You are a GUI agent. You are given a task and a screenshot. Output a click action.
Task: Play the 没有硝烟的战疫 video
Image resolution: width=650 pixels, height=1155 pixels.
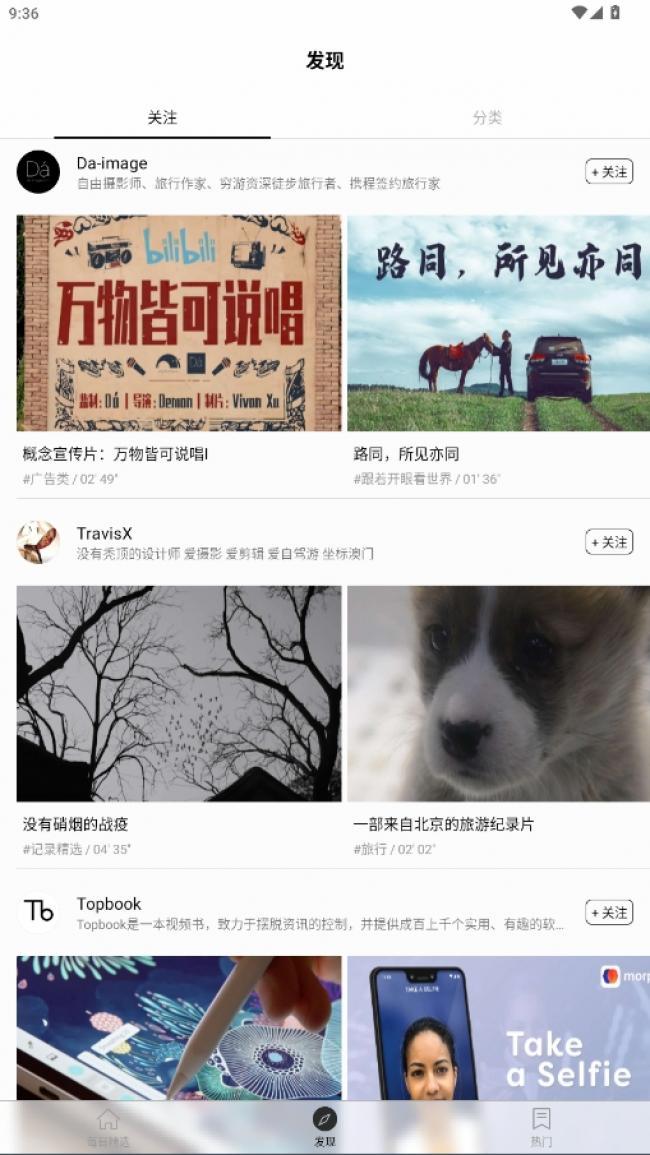[179, 693]
